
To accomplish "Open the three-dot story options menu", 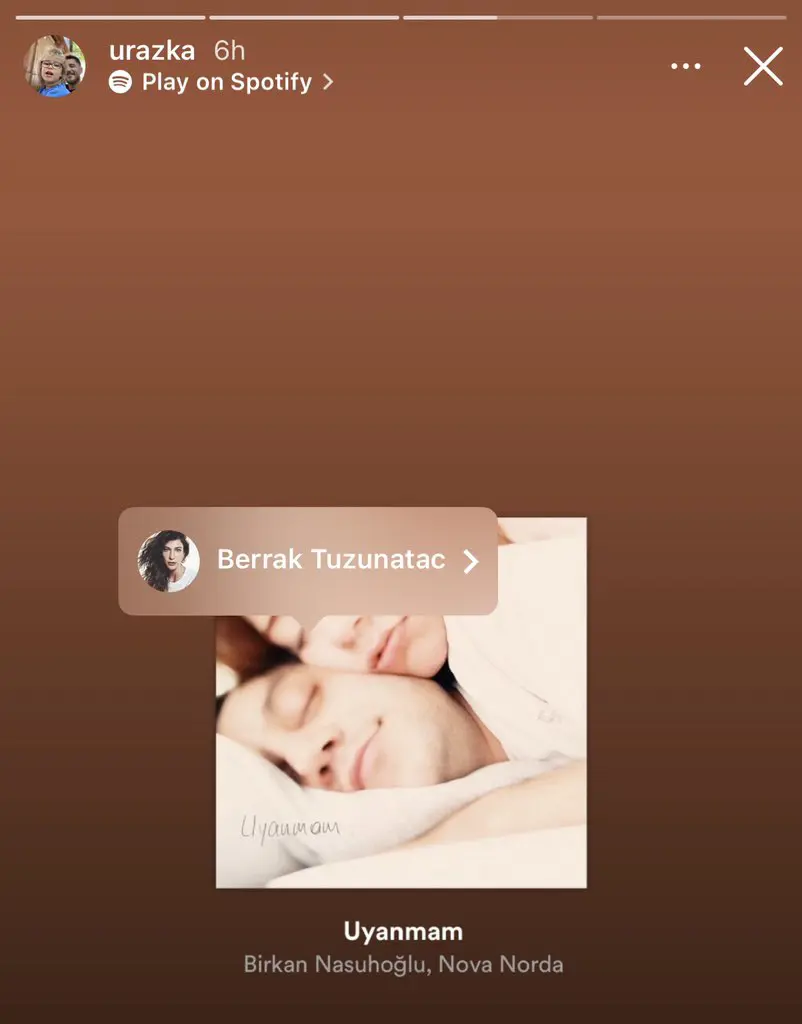I will [x=686, y=67].
